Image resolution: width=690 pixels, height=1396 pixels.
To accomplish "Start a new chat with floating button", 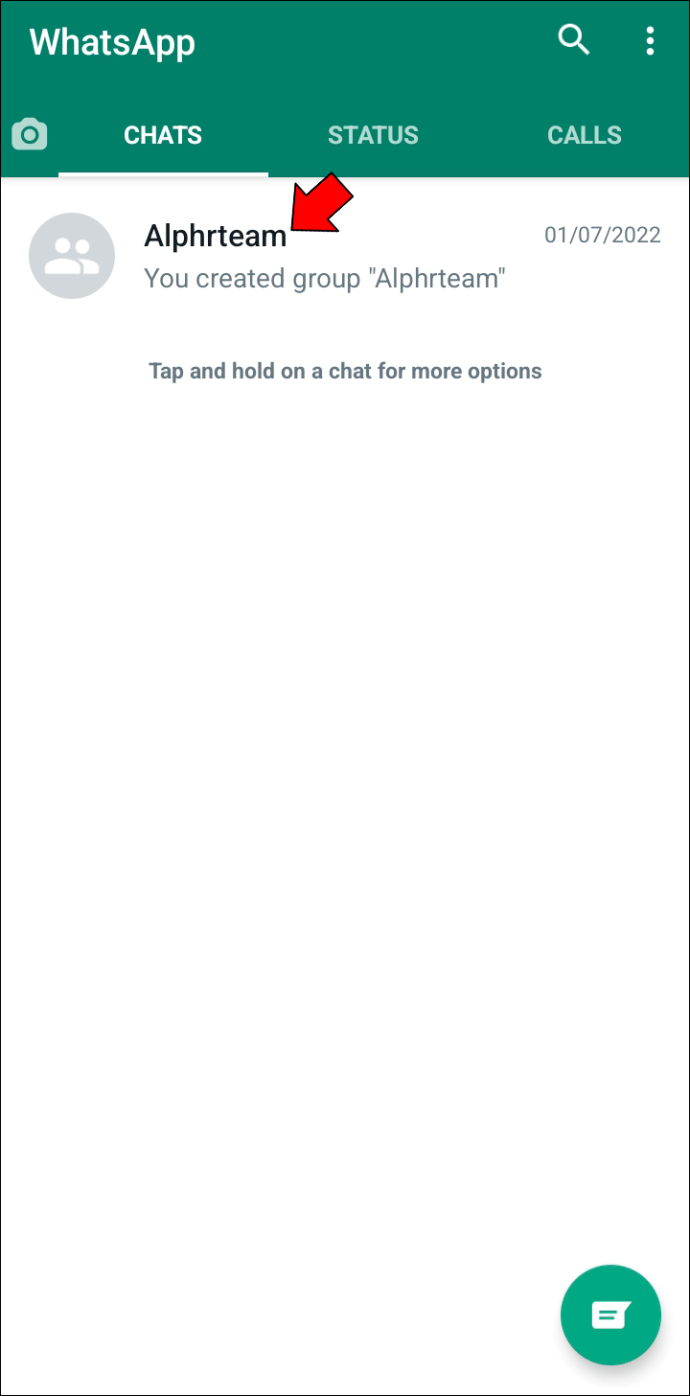I will pyautogui.click(x=611, y=1315).
